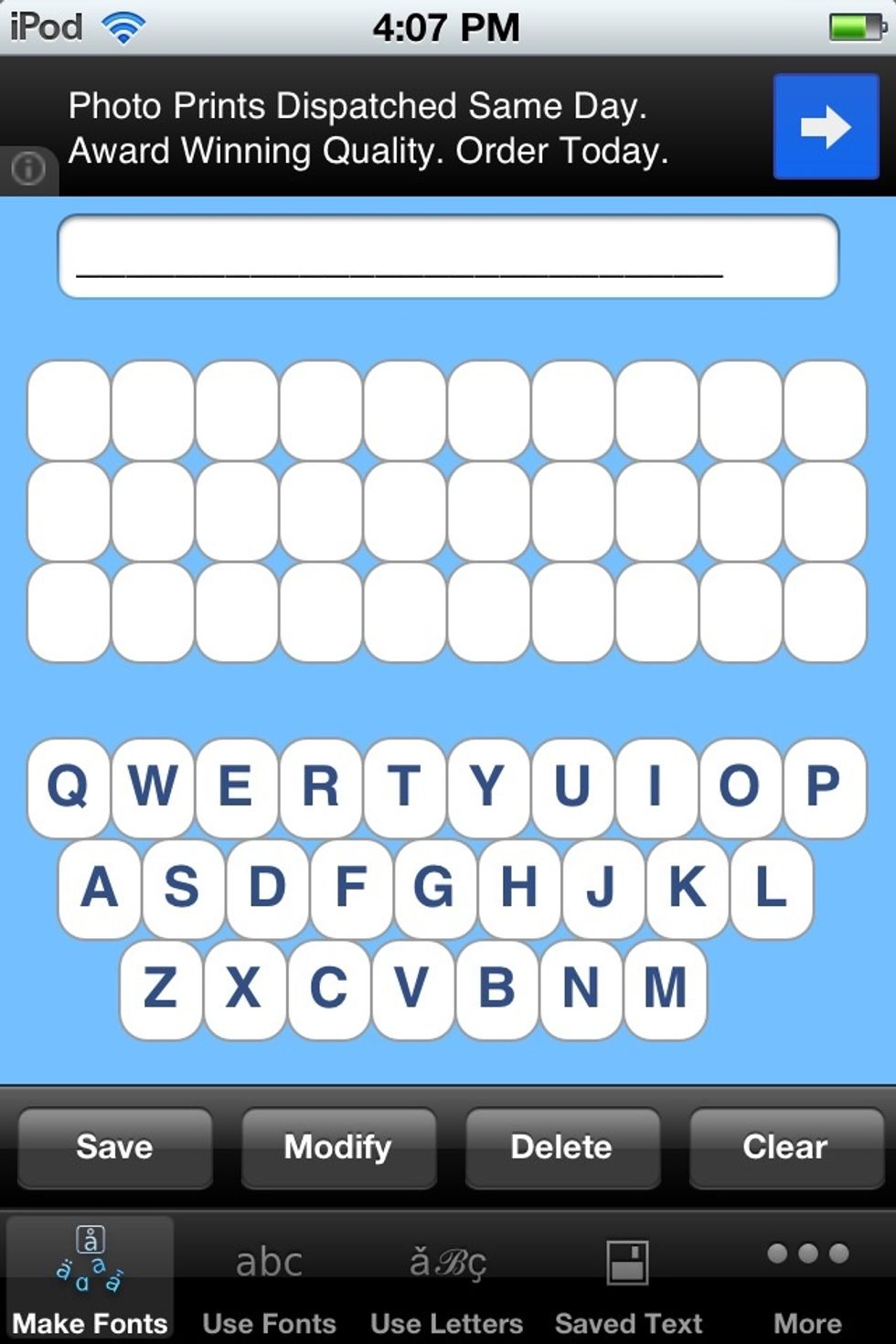Tap the Saved Text tab label
The height and width of the screenshot is (1344, 896).
627,1323
